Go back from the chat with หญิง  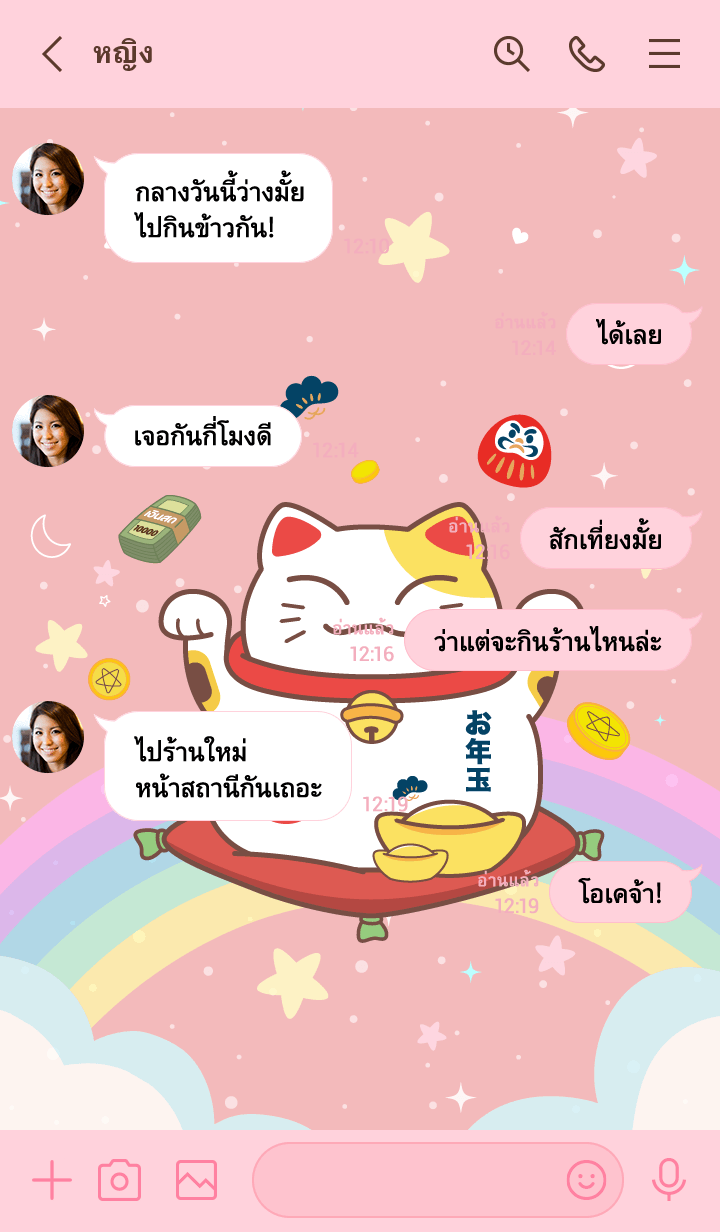52,54
